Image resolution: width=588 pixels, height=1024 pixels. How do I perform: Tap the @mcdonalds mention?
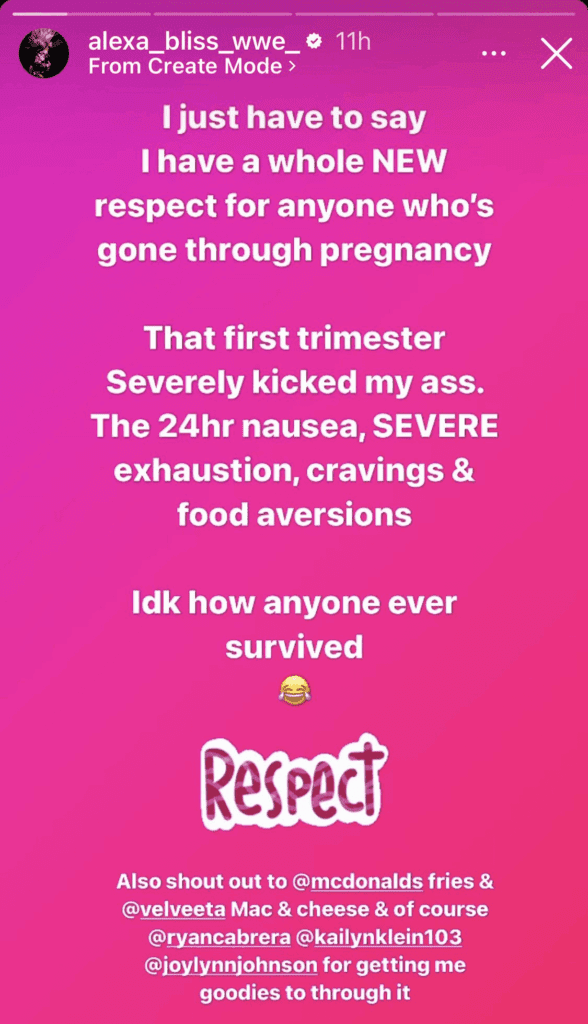357,882
